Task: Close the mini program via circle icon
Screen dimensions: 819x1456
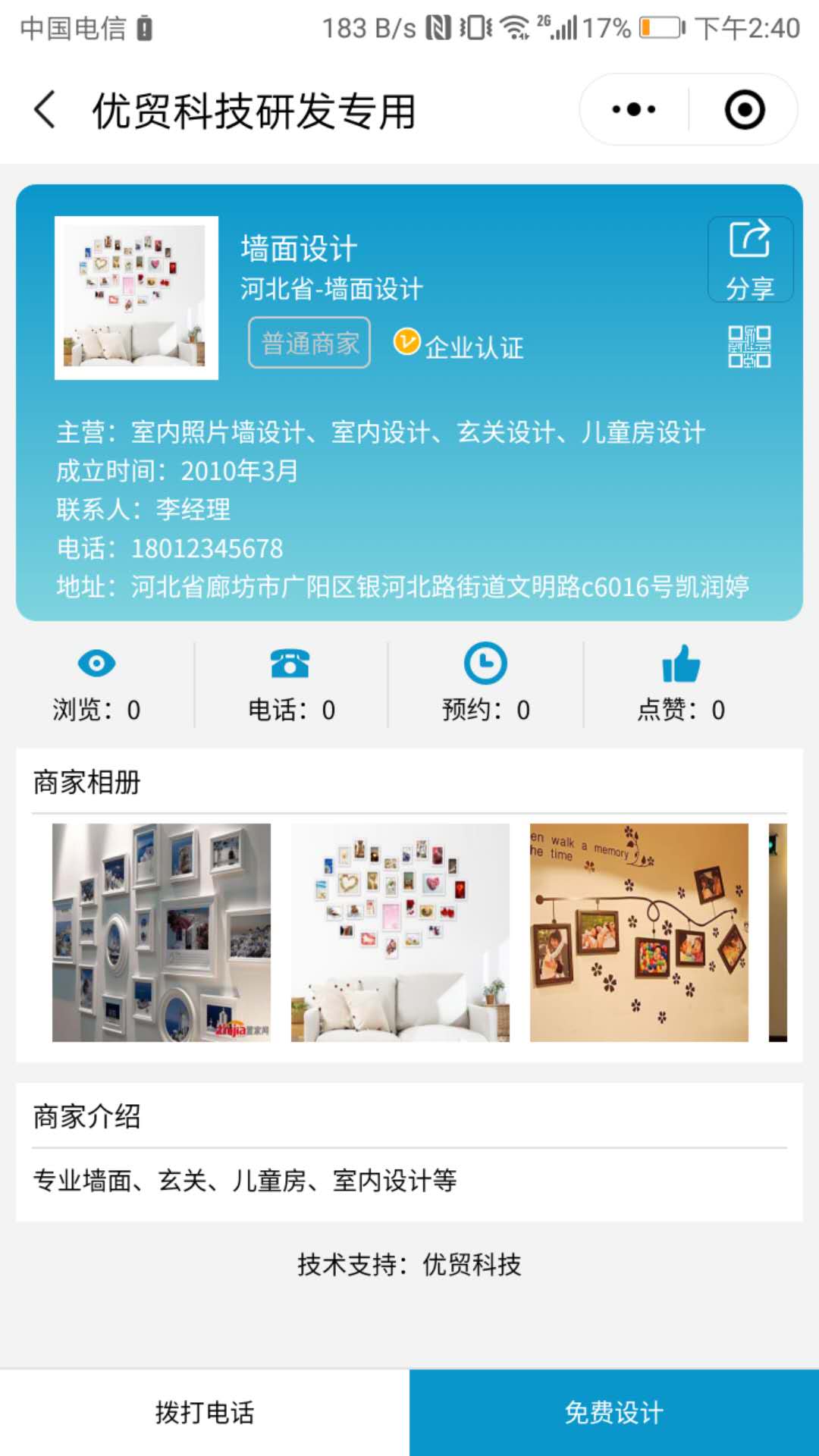Action: (x=744, y=110)
